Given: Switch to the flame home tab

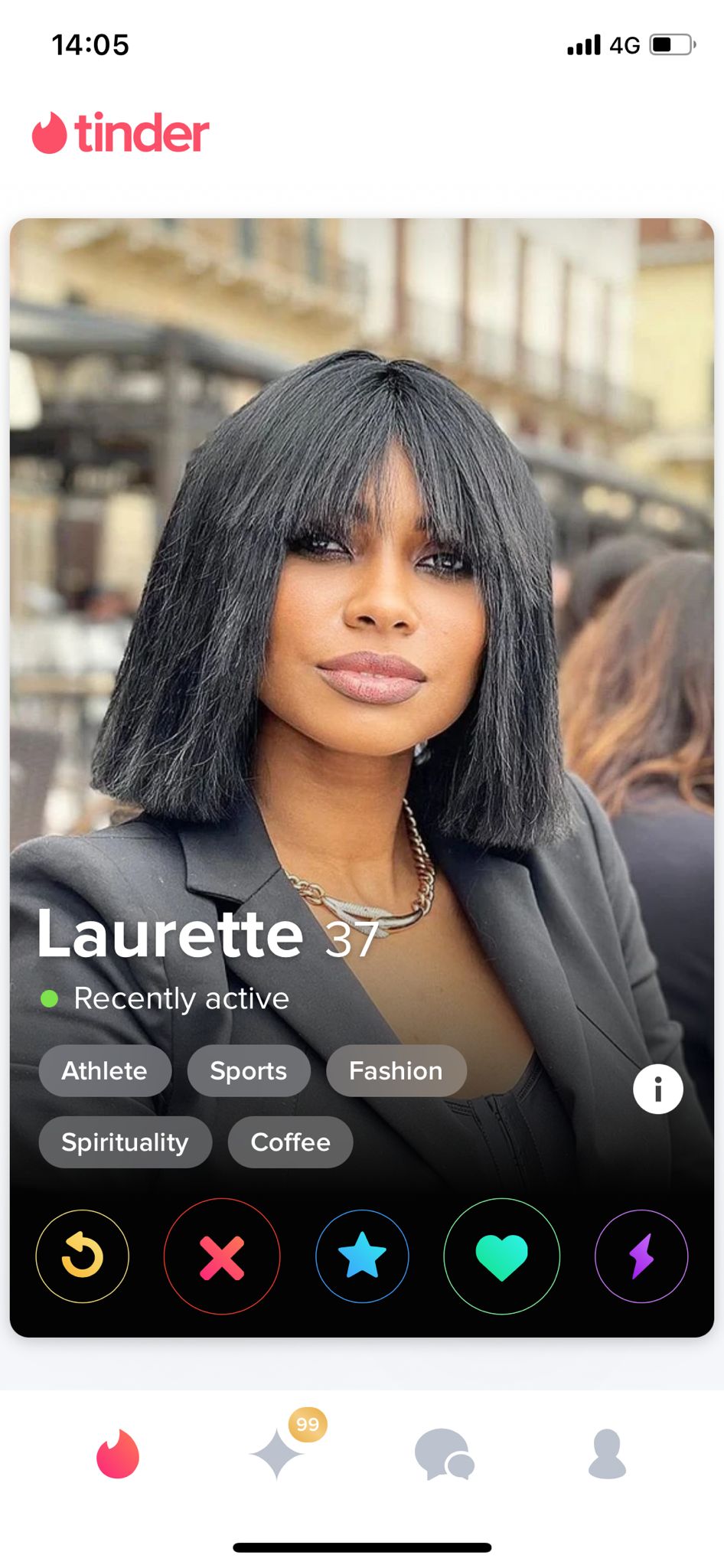Looking at the screenshot, I should [118, 1453].
